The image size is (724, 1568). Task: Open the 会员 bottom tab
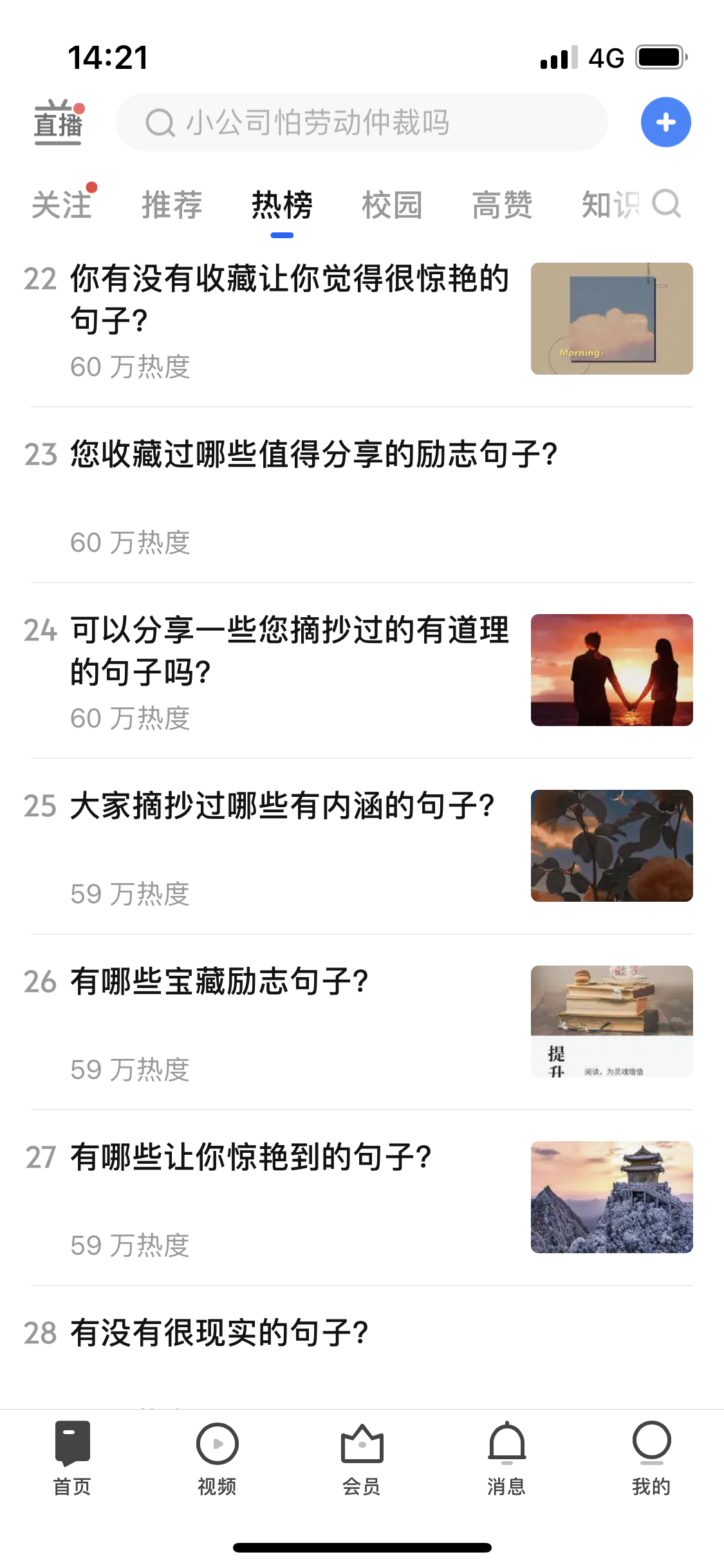pos(362,1459)
